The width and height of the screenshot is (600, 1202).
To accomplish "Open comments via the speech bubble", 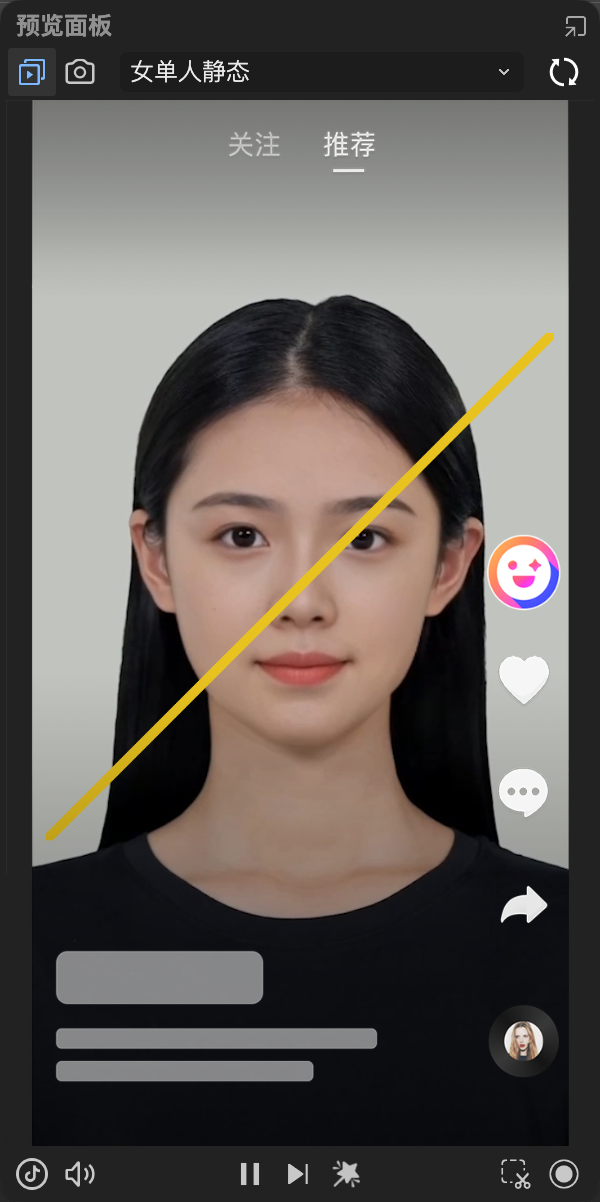I will 523,793.
